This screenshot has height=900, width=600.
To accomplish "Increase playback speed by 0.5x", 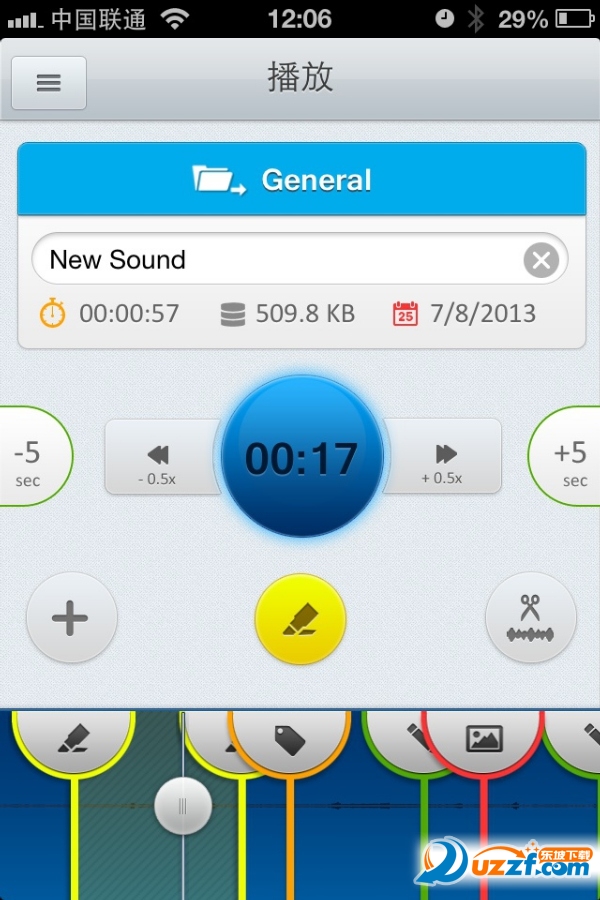I will [x=443, y=462].
